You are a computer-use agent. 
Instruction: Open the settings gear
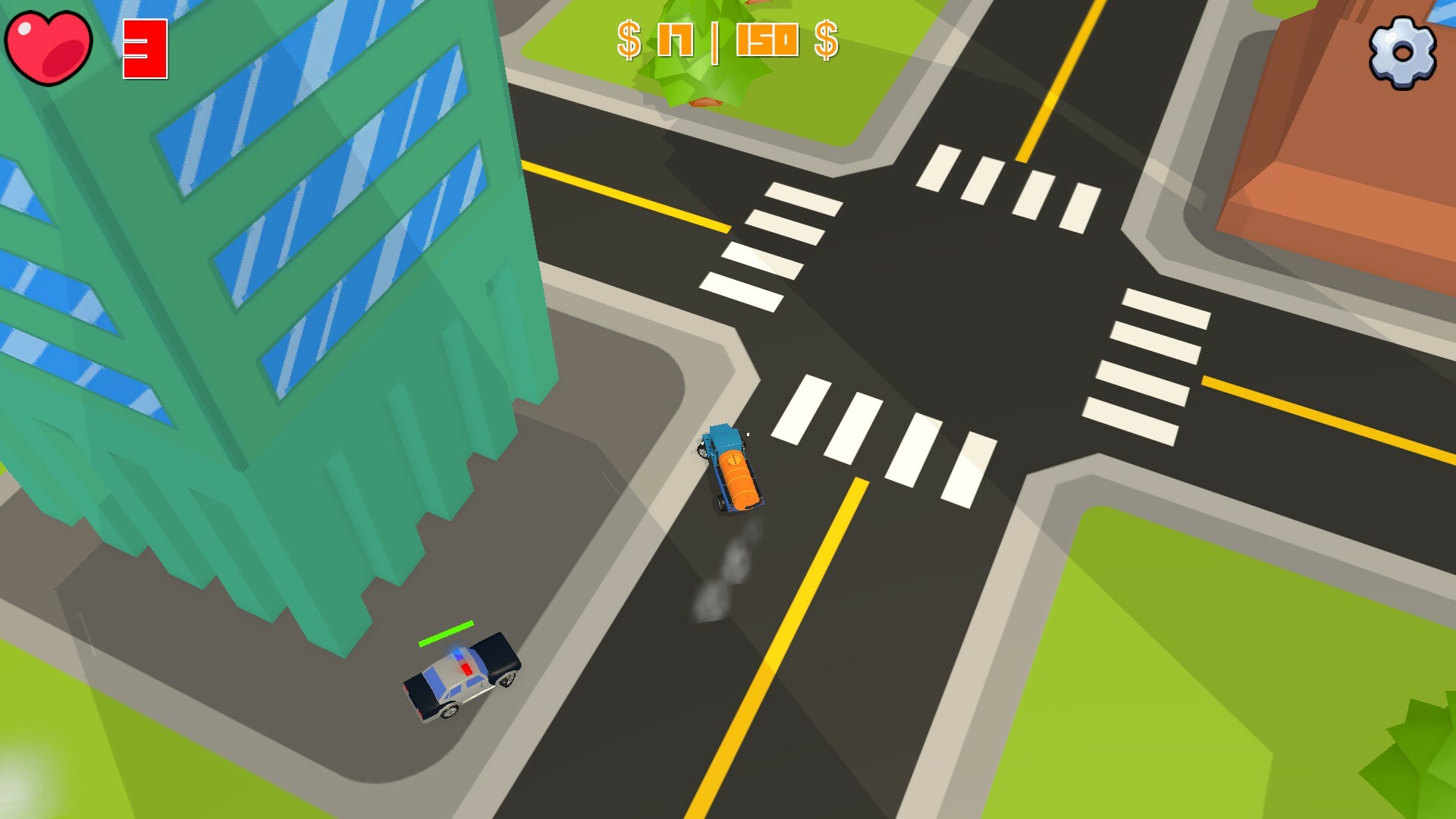(1402, 52)
